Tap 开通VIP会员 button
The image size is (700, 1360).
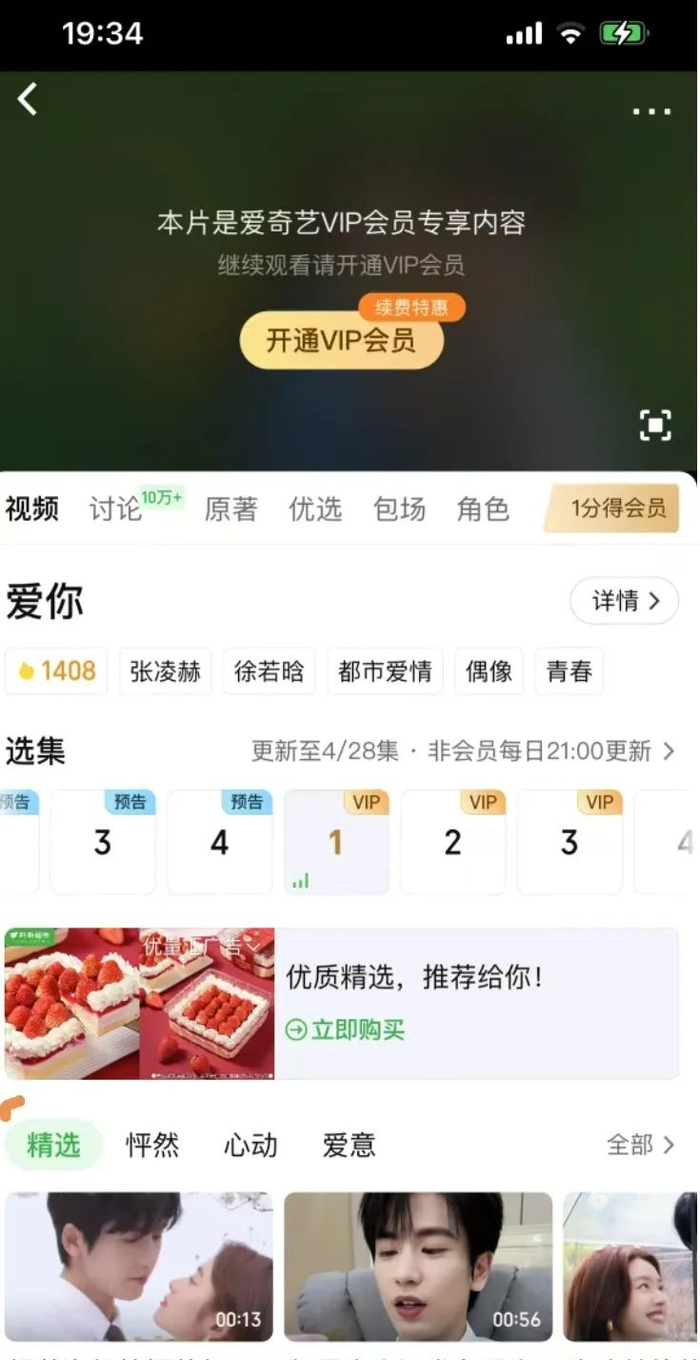coord(341,340)
